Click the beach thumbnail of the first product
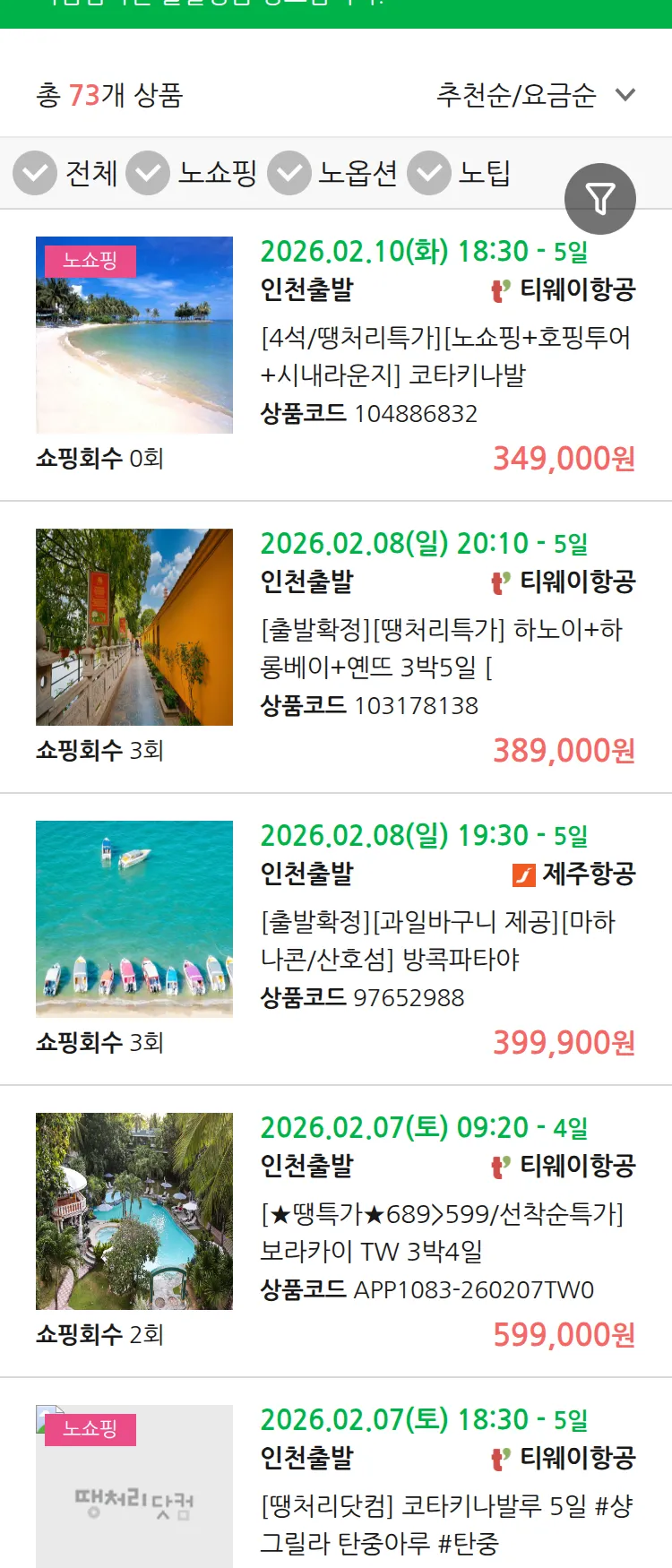The width and height of the screenshot is (672, 1568). [134, 336]
